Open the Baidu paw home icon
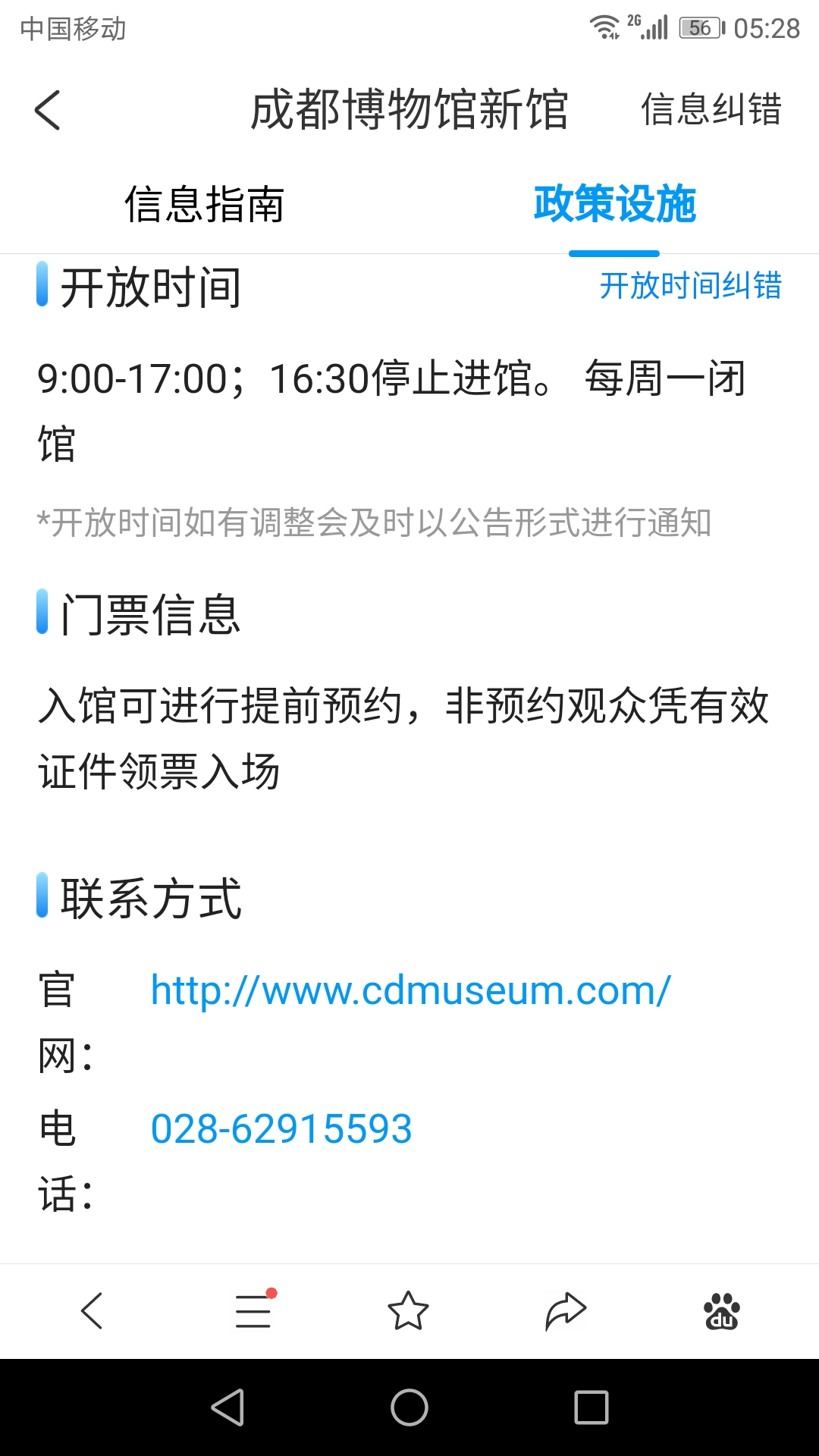 tap(722, 1311)
